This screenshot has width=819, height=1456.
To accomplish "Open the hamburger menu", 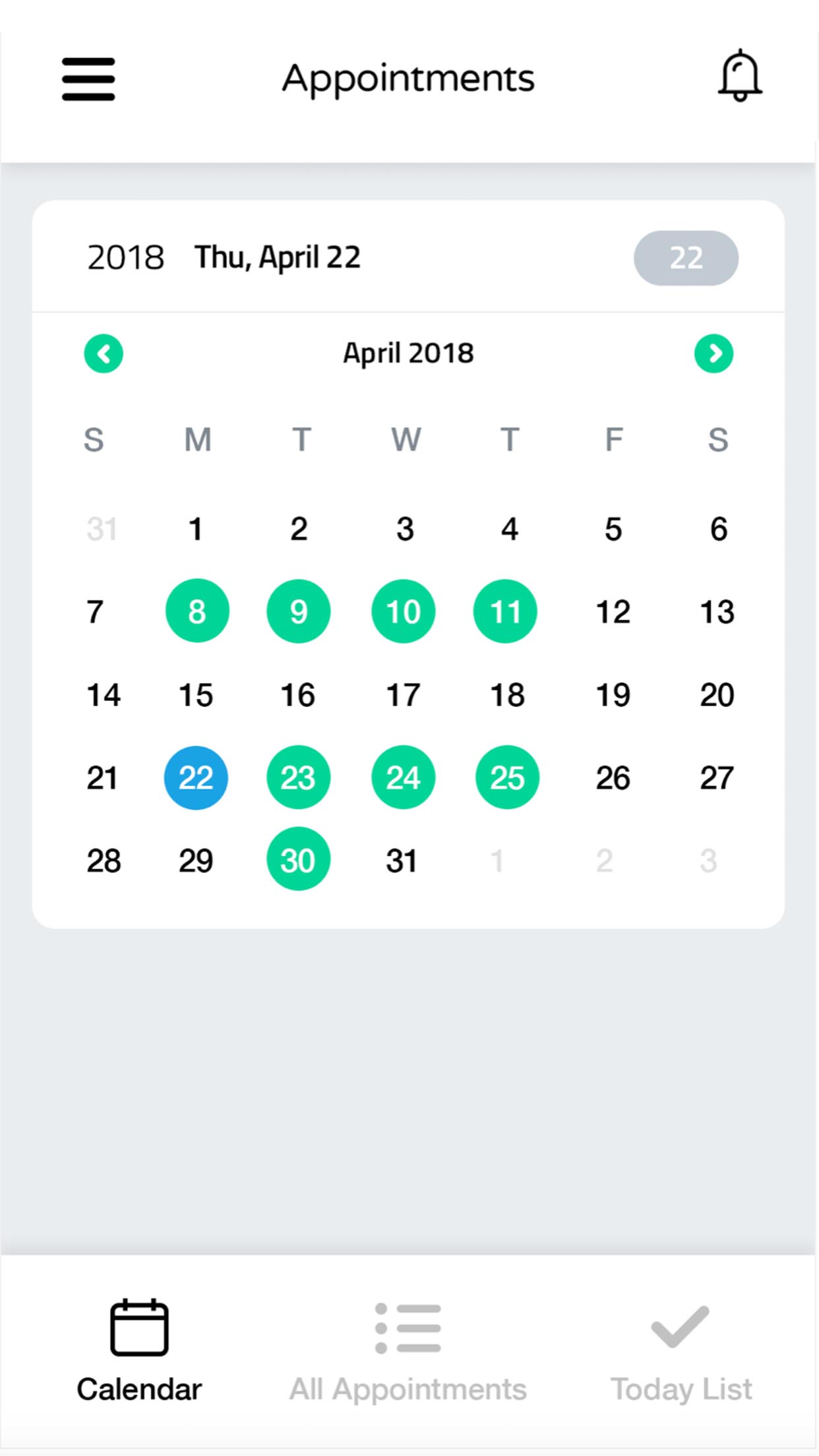I will 88,79.
